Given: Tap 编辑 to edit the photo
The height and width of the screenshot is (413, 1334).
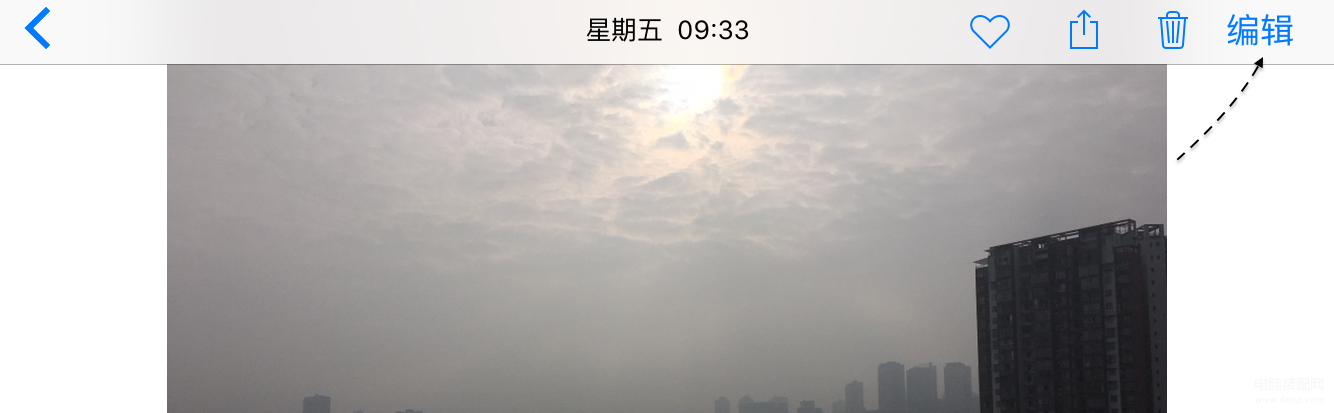Looking at the screenshot, I should (x=1260, y=31).
